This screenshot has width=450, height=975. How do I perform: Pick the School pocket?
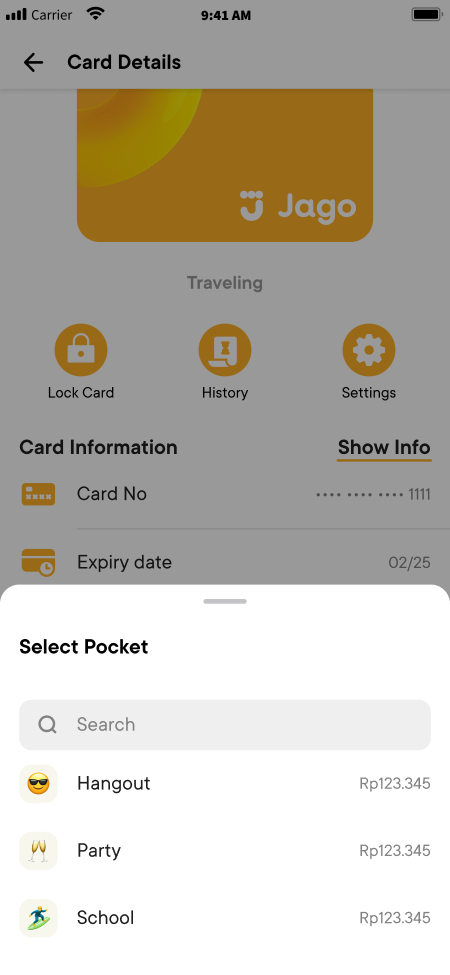[225, 918]
